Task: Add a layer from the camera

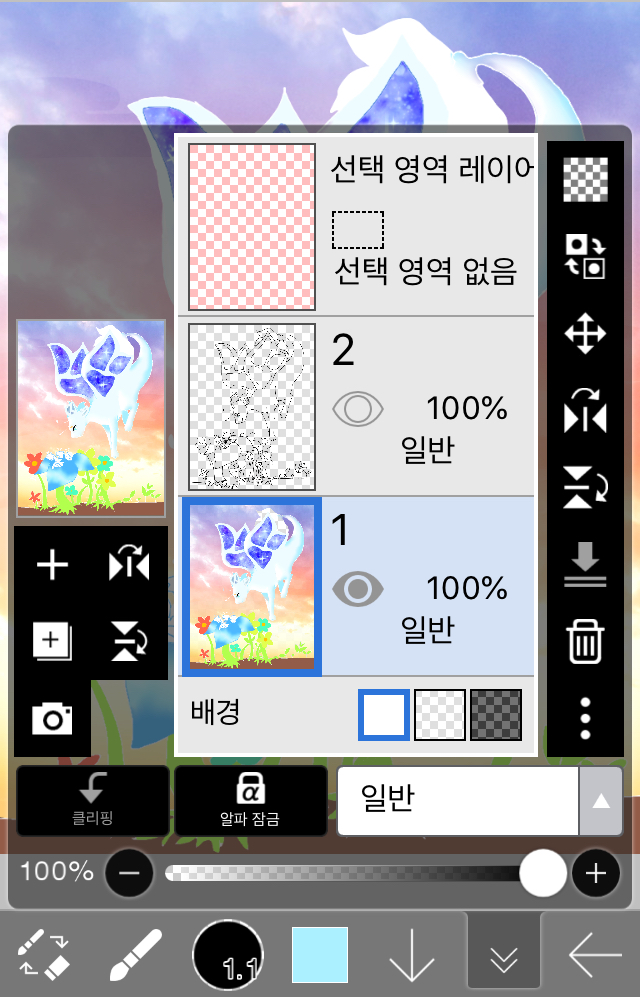Action: (x=52, y=717)
